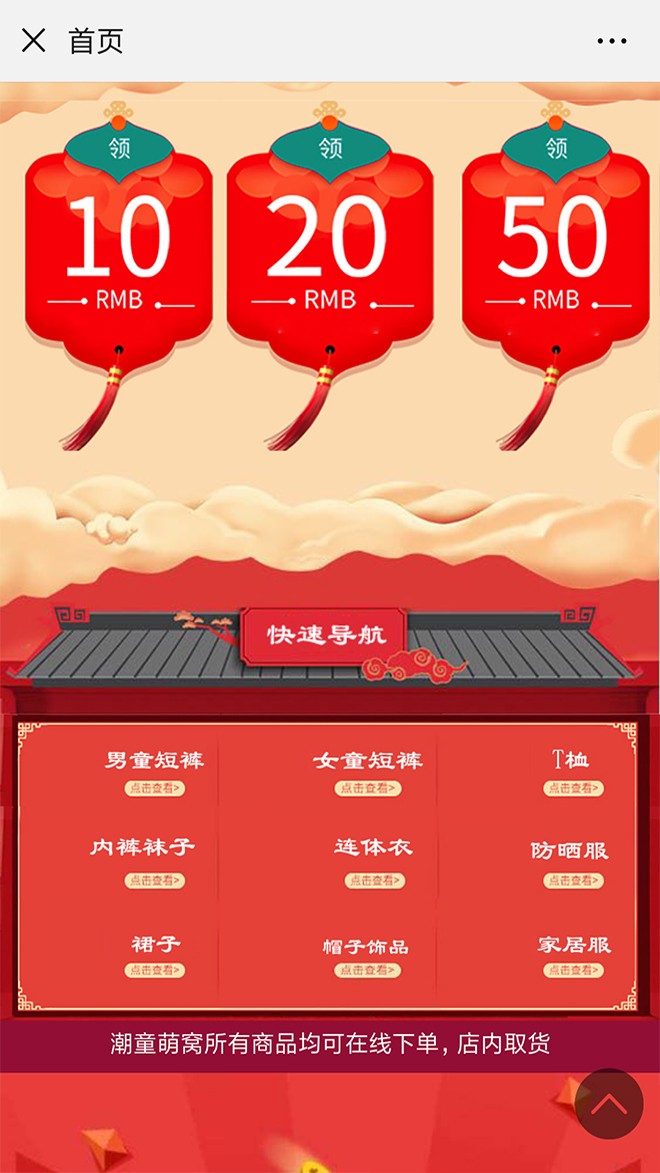Open the 连体衣 category
660x1173 pixels.
pyautogui.click(x=374, y=880)
